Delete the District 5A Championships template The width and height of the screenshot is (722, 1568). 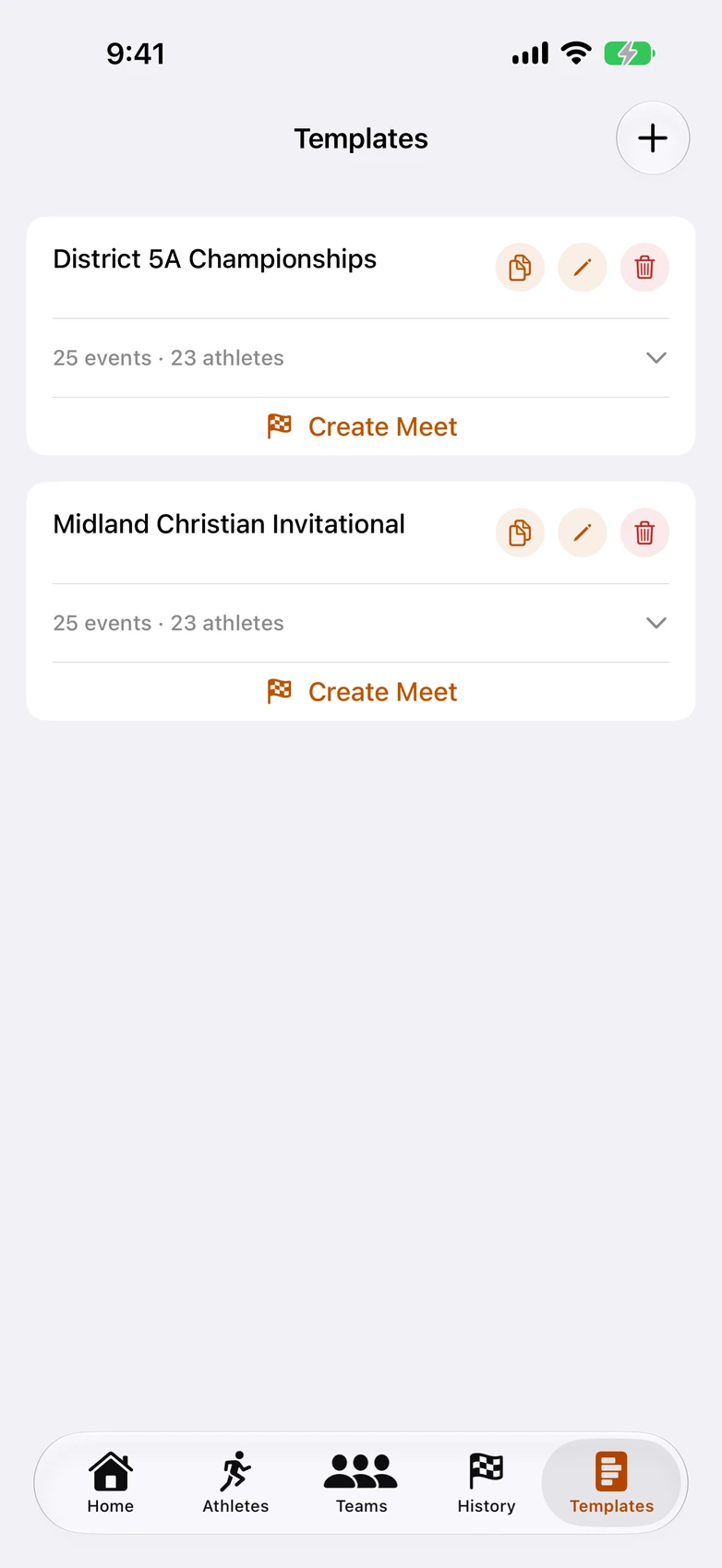coord(644,268)
